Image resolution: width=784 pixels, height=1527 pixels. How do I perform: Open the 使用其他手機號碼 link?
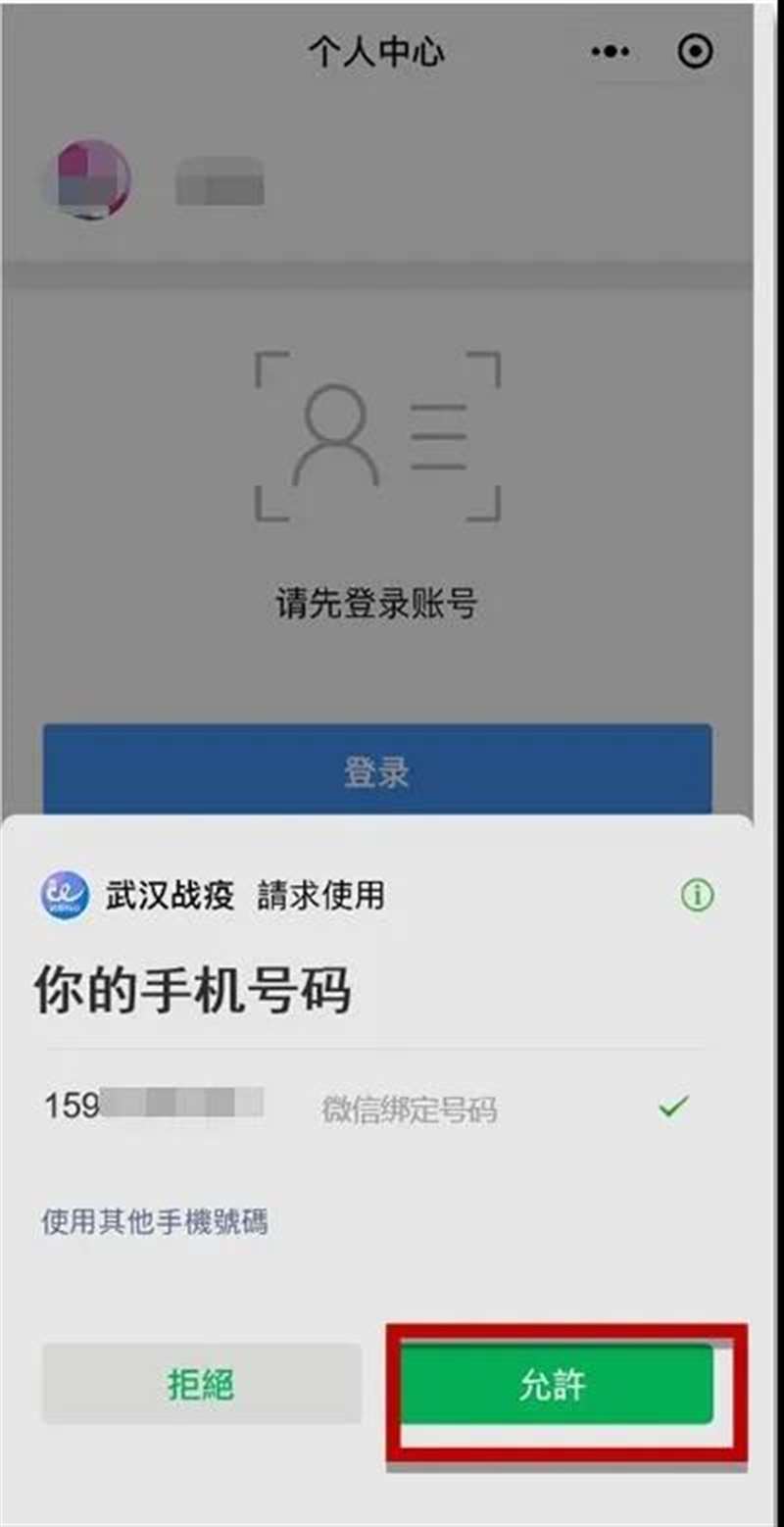[x=155, y=1221]
